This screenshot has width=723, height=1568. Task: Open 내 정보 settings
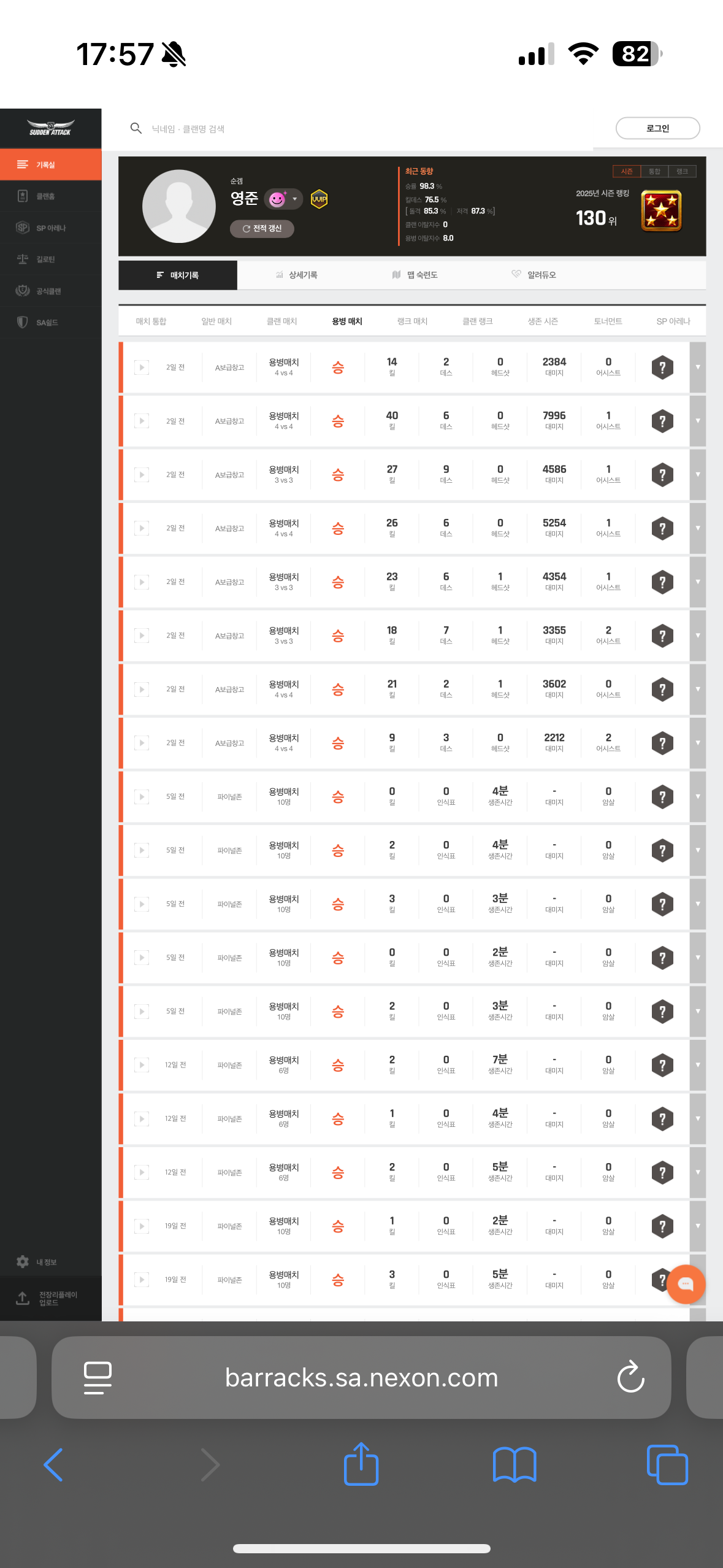pyautogui.click(x=45, y=1262)
